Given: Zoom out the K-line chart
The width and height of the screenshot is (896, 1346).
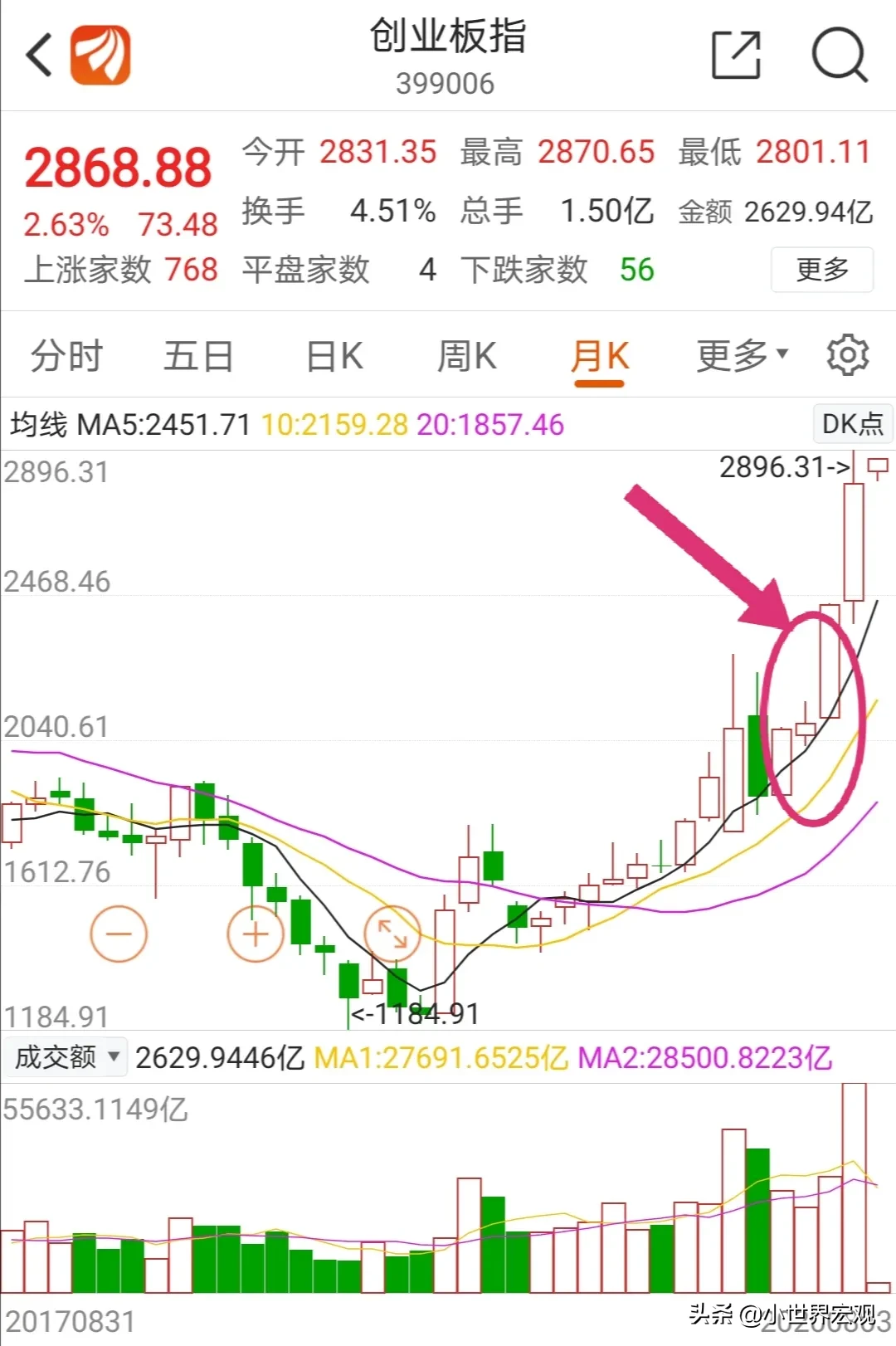Looking at the screenshot, I should click(119, 934).
